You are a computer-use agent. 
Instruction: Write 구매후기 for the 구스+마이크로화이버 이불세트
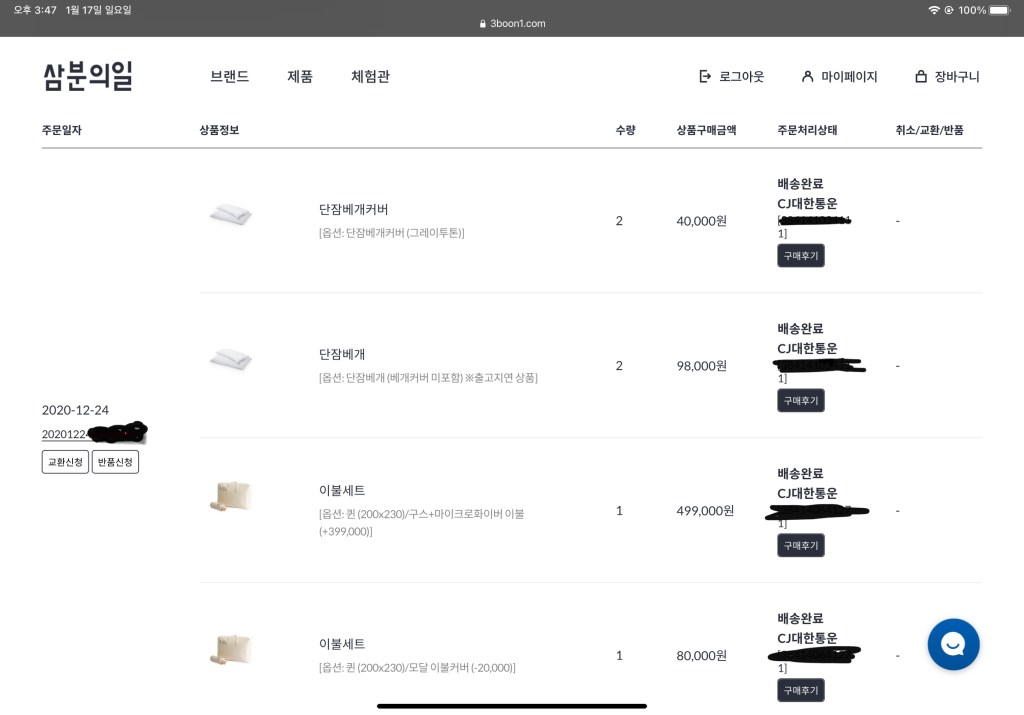click(x=801, y=545)
